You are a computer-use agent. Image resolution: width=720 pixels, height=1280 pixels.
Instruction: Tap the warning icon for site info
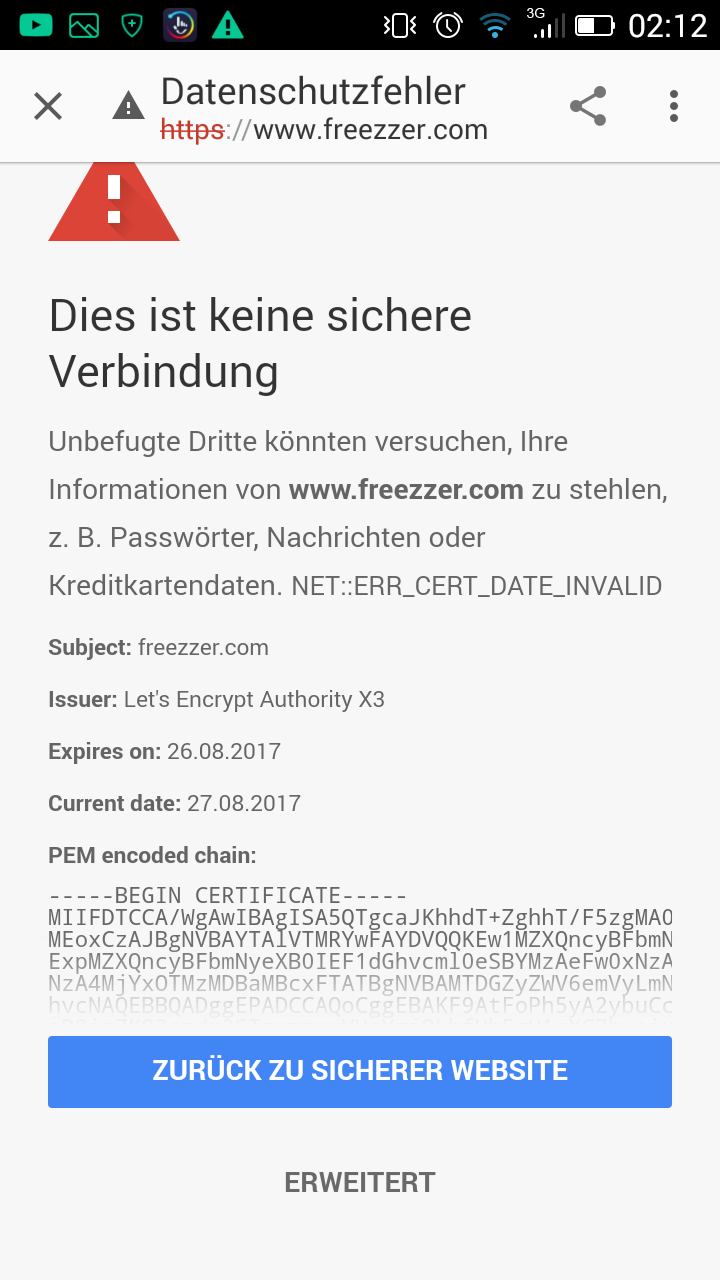point(128,106)
